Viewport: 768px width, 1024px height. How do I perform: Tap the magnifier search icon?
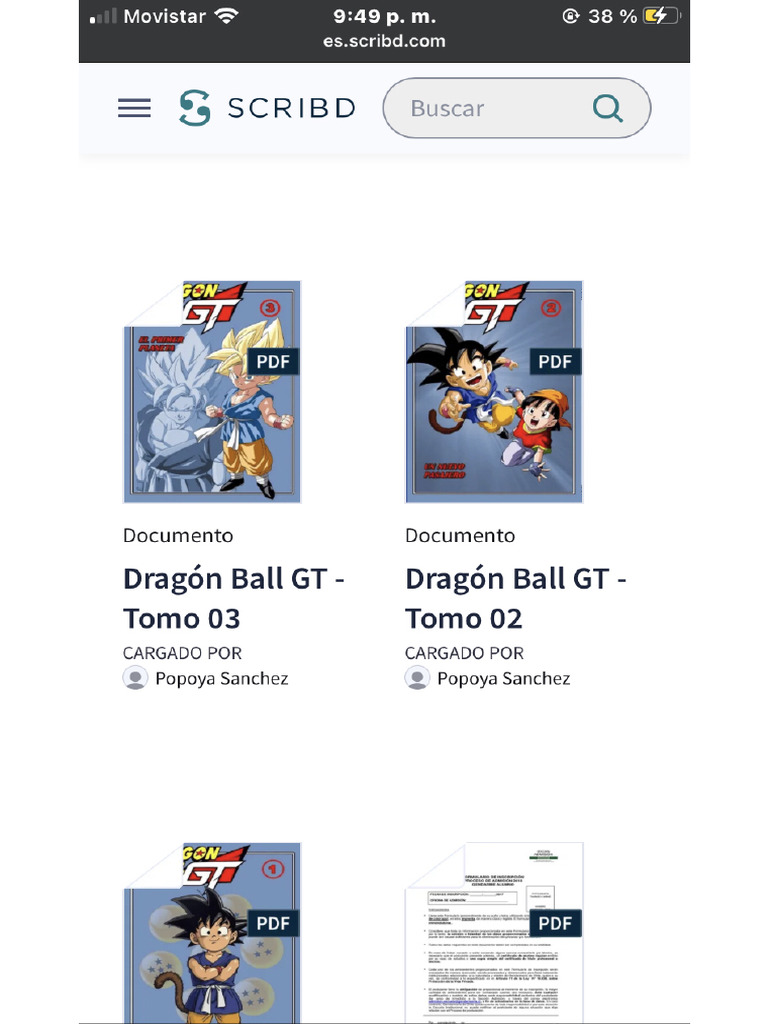[x=607, y=108]
